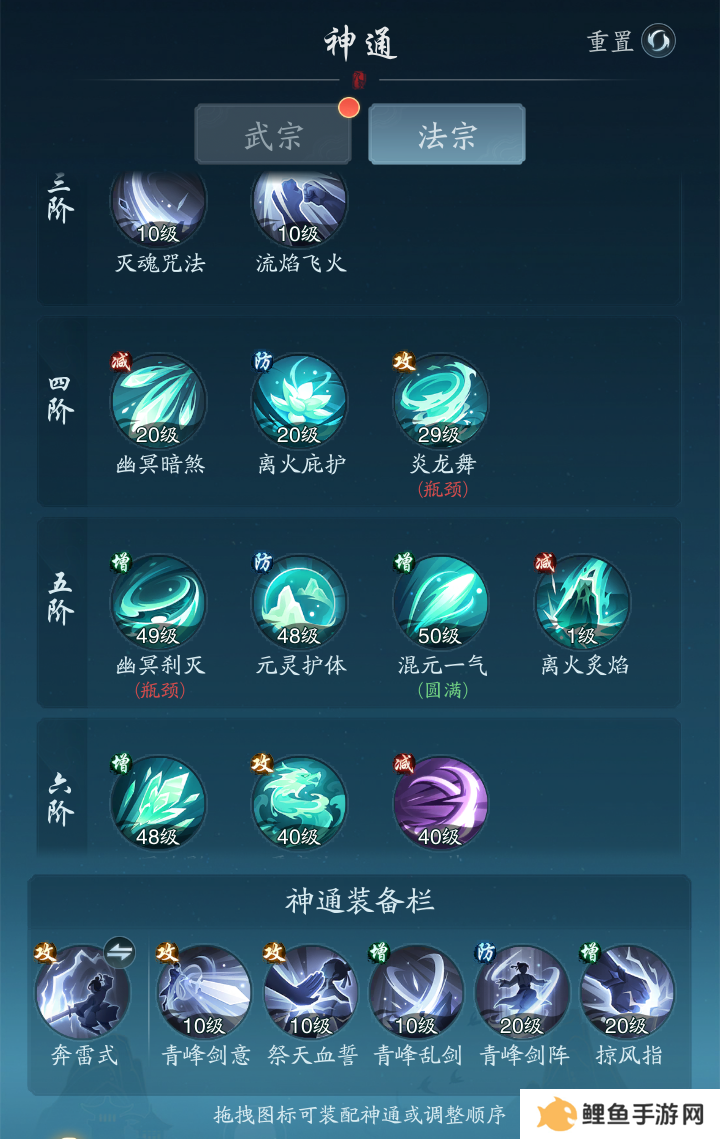Screen dimensions: 720x1139
Task: Tap the 离火炙焰 level 1 skill
Action: (582, 602)
